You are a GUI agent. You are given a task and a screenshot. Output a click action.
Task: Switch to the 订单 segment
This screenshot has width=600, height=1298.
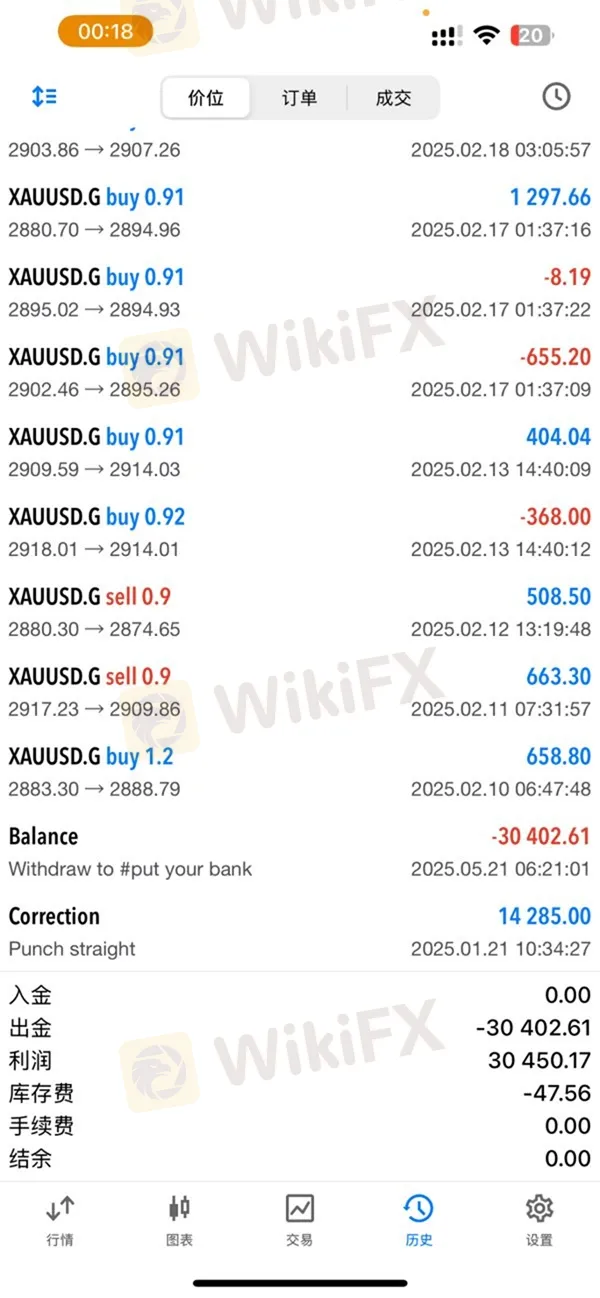coord(299,98)
